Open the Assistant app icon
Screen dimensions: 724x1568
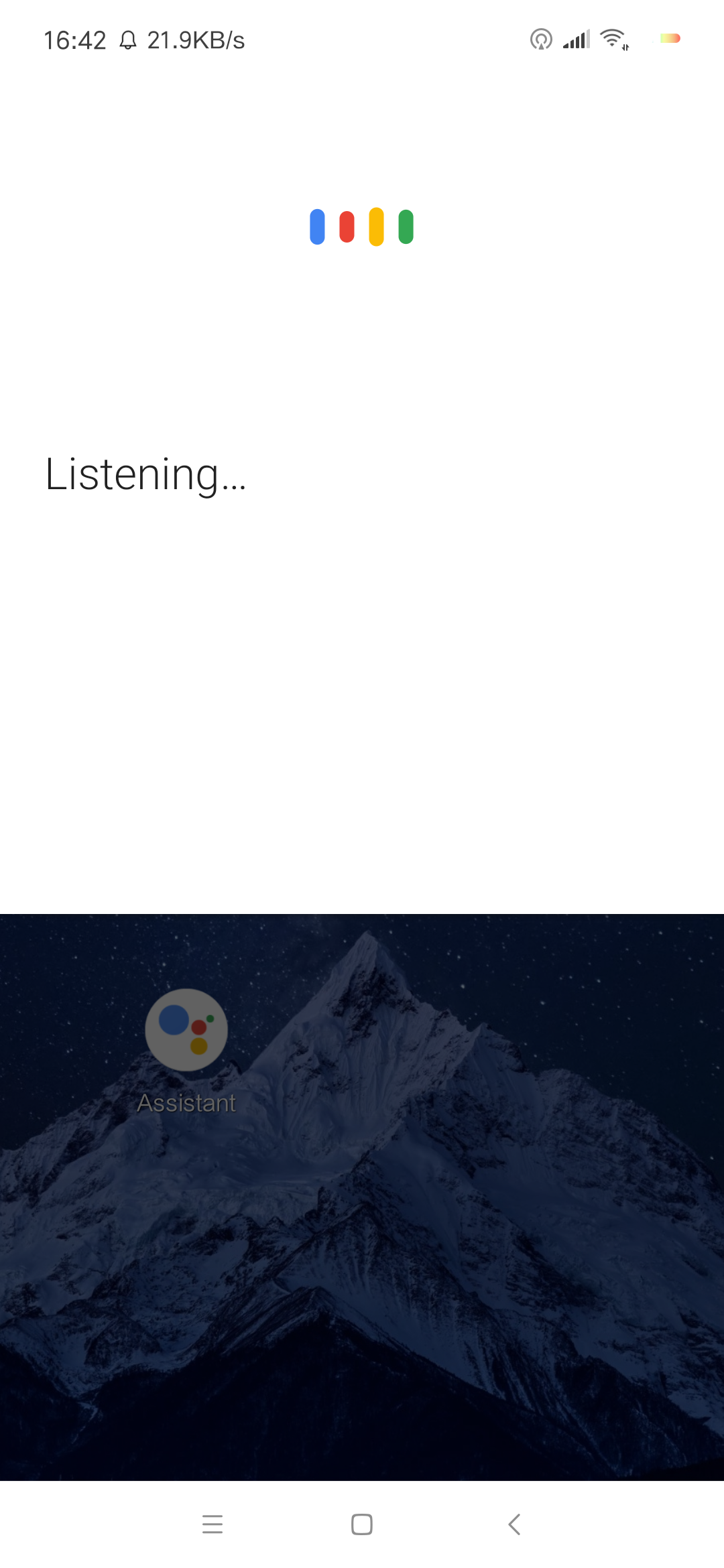[x=186, y=1030]
